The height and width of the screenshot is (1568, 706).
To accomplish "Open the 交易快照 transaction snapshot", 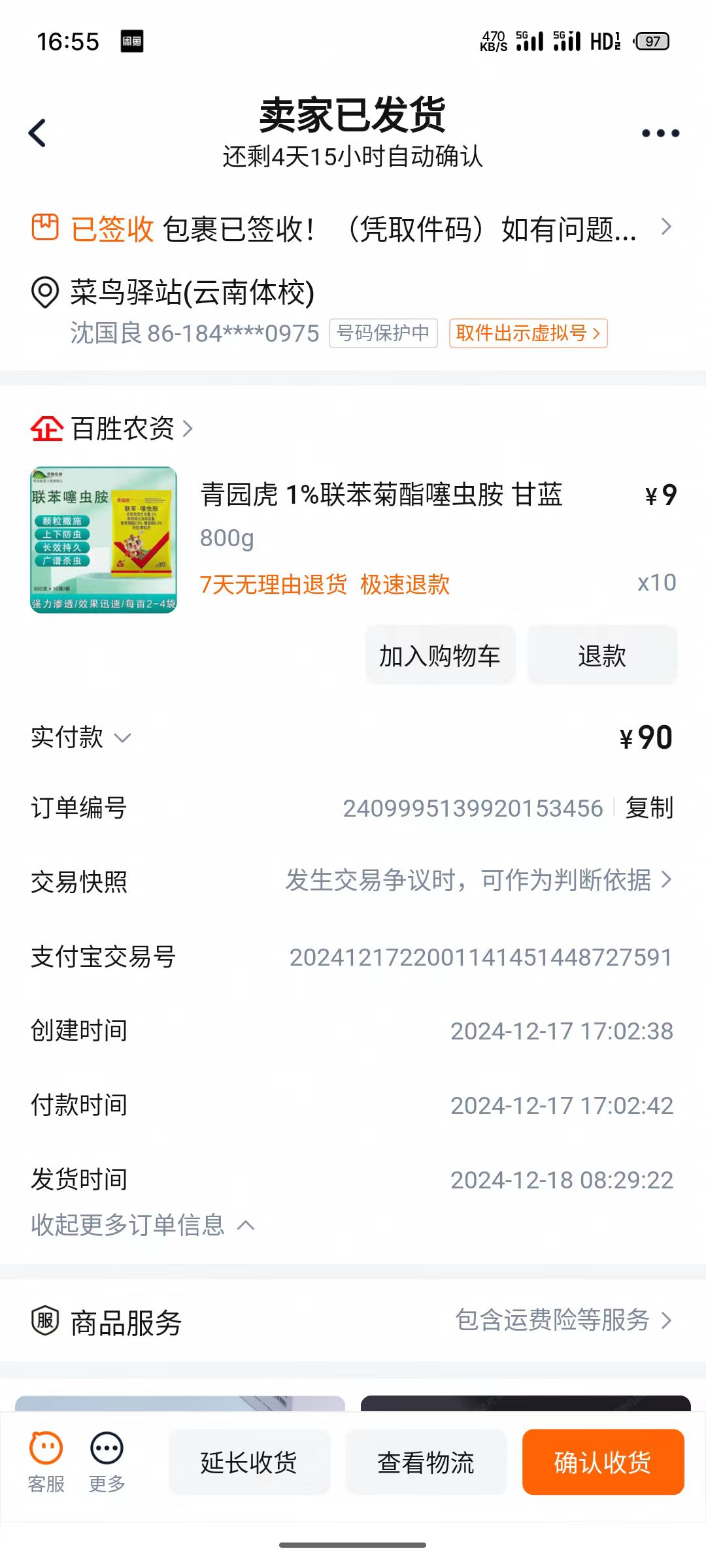I will pos(477,881).
